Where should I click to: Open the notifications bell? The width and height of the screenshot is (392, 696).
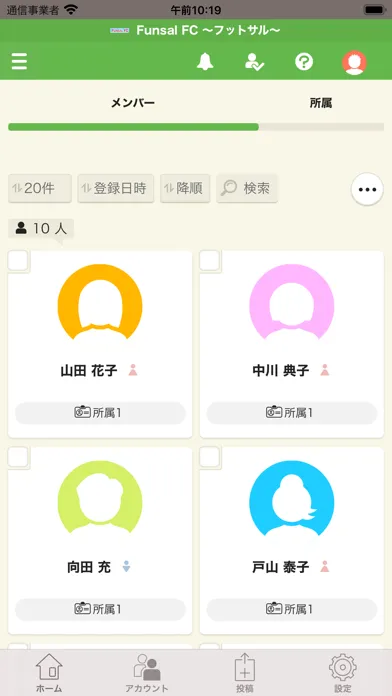click(x=205, y=61)
